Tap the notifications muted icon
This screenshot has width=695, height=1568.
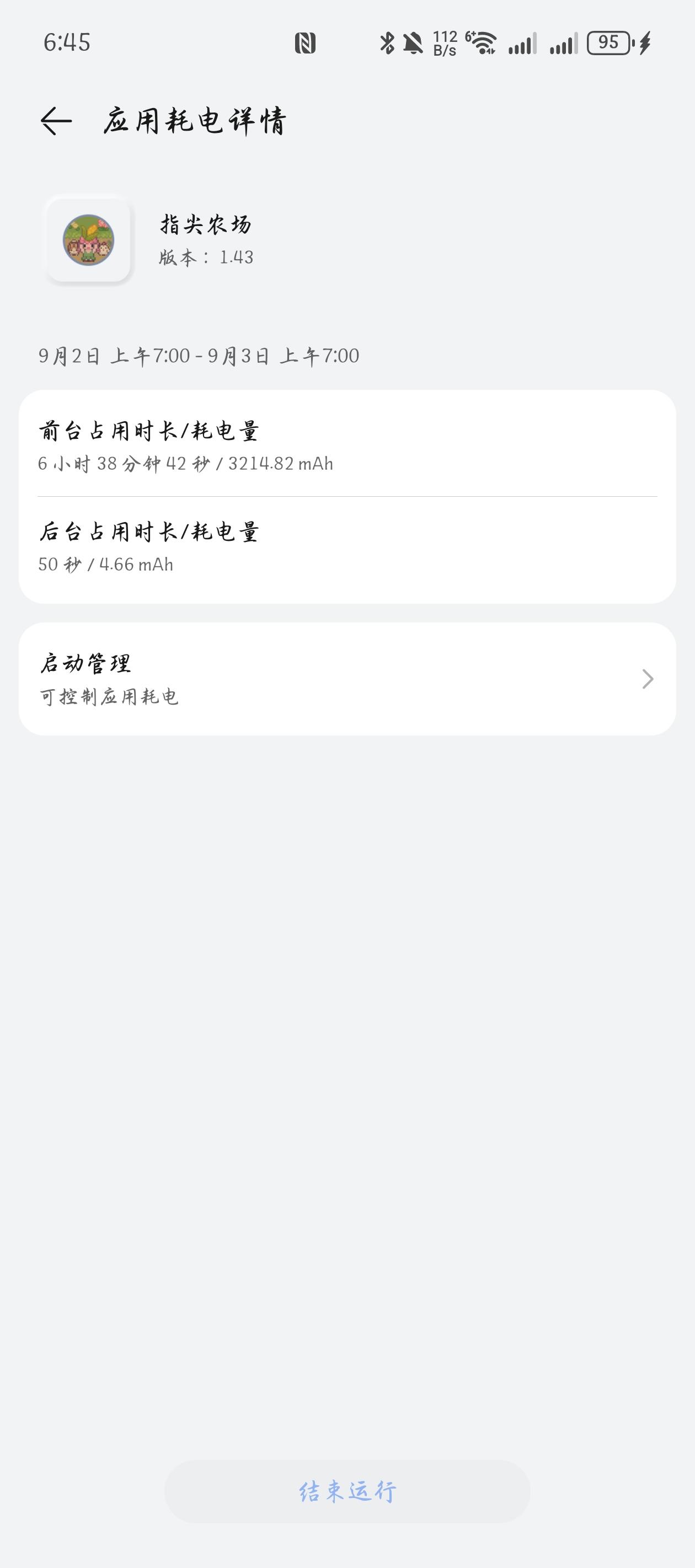412,41
